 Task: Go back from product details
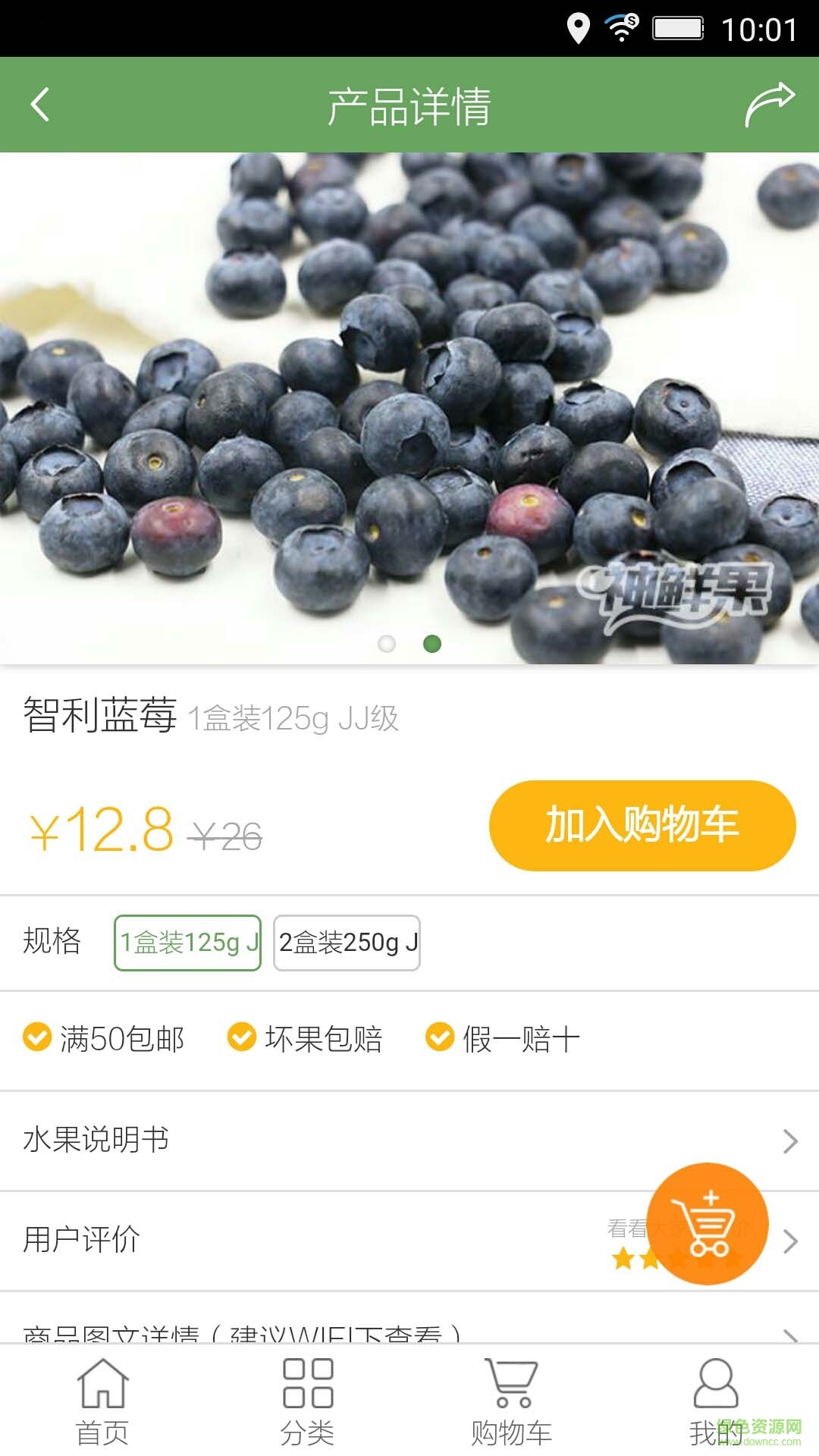40,105
